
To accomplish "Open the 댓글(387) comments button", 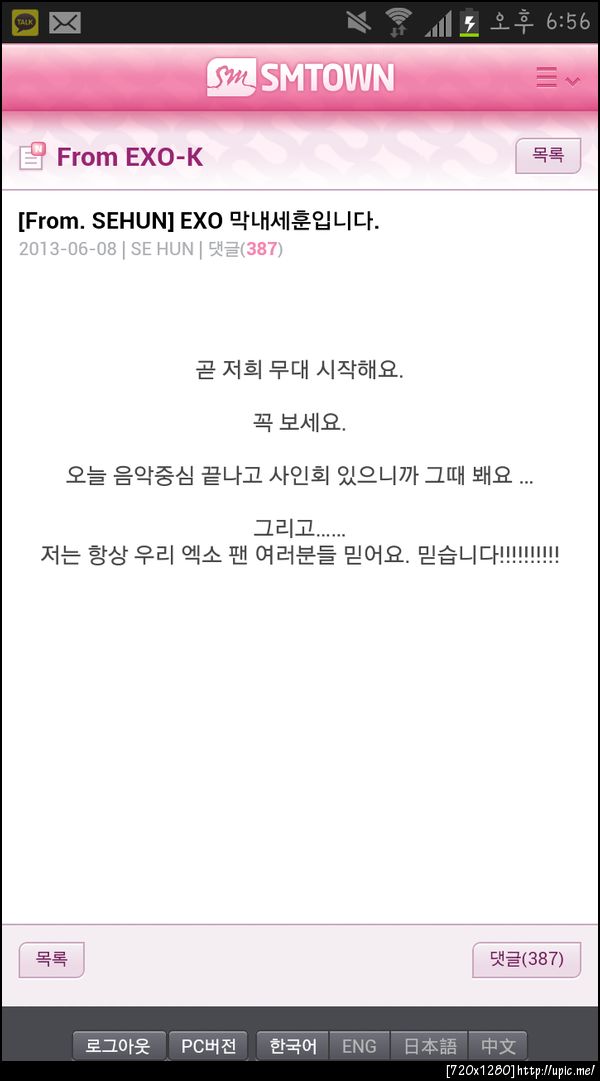I will [526, 959].
